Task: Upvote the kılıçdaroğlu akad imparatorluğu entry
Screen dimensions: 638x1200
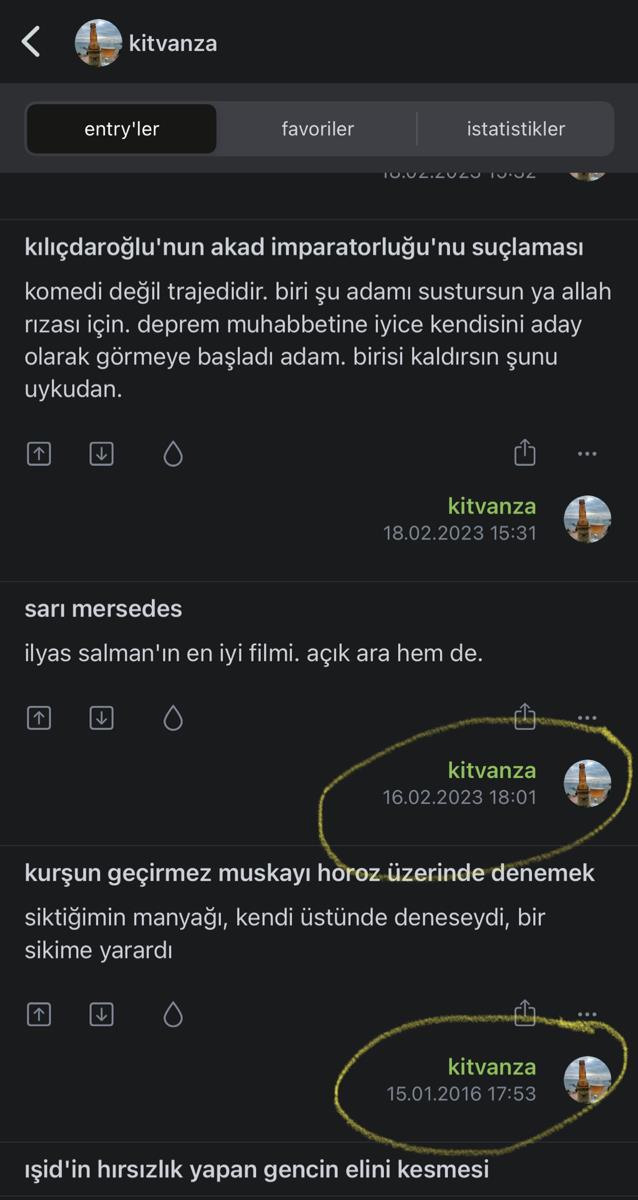Action: (38, 454)
